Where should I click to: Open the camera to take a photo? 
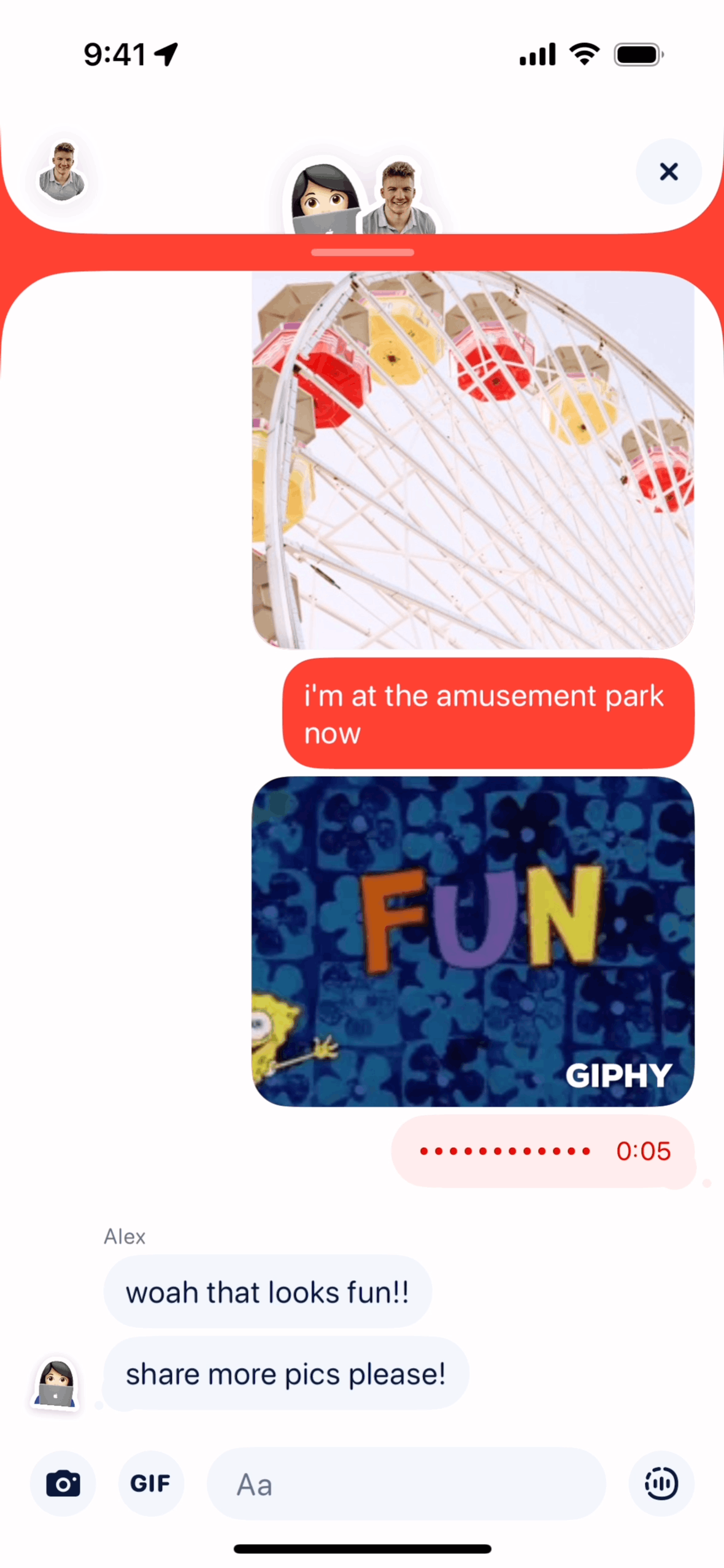(x=63, y=1483)
